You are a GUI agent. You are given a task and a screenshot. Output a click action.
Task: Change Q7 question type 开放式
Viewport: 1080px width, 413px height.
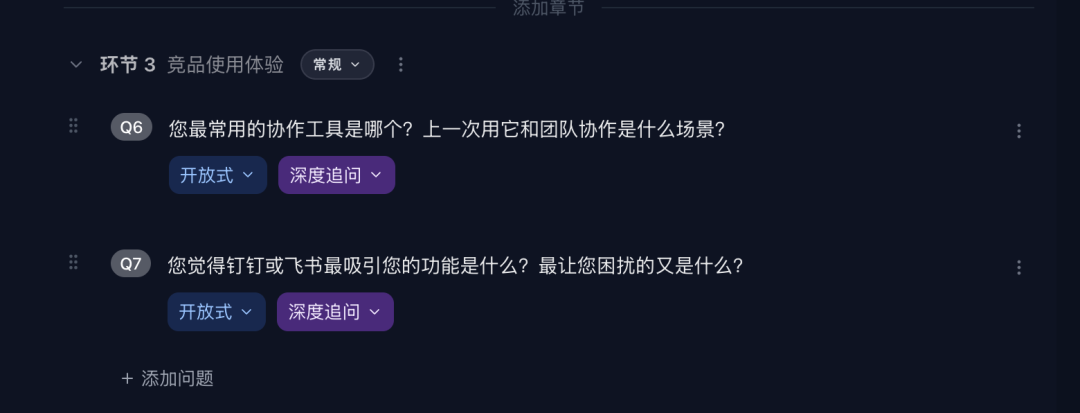pos(217,312)
